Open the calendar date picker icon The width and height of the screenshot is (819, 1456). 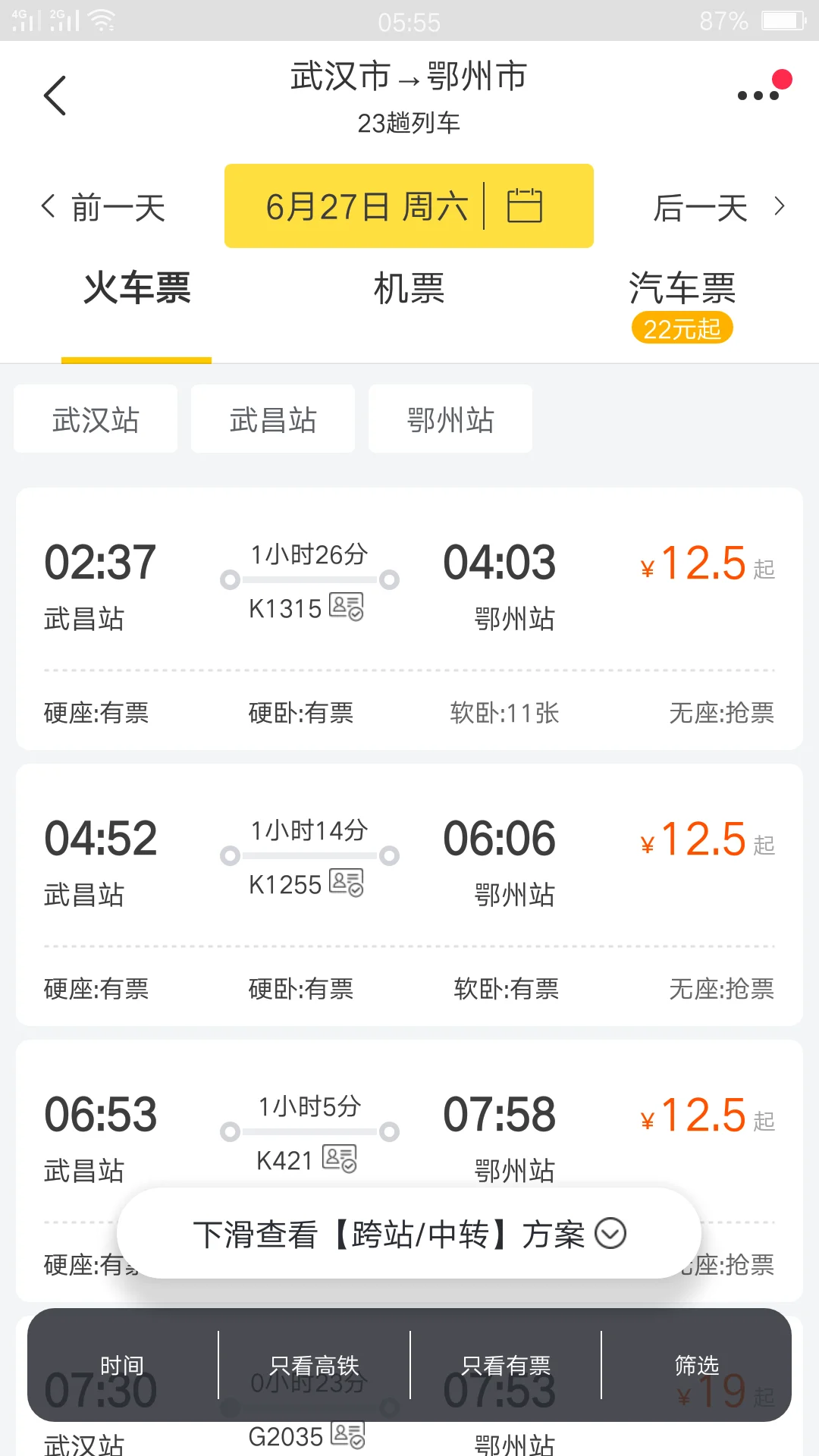pos(526,206)
